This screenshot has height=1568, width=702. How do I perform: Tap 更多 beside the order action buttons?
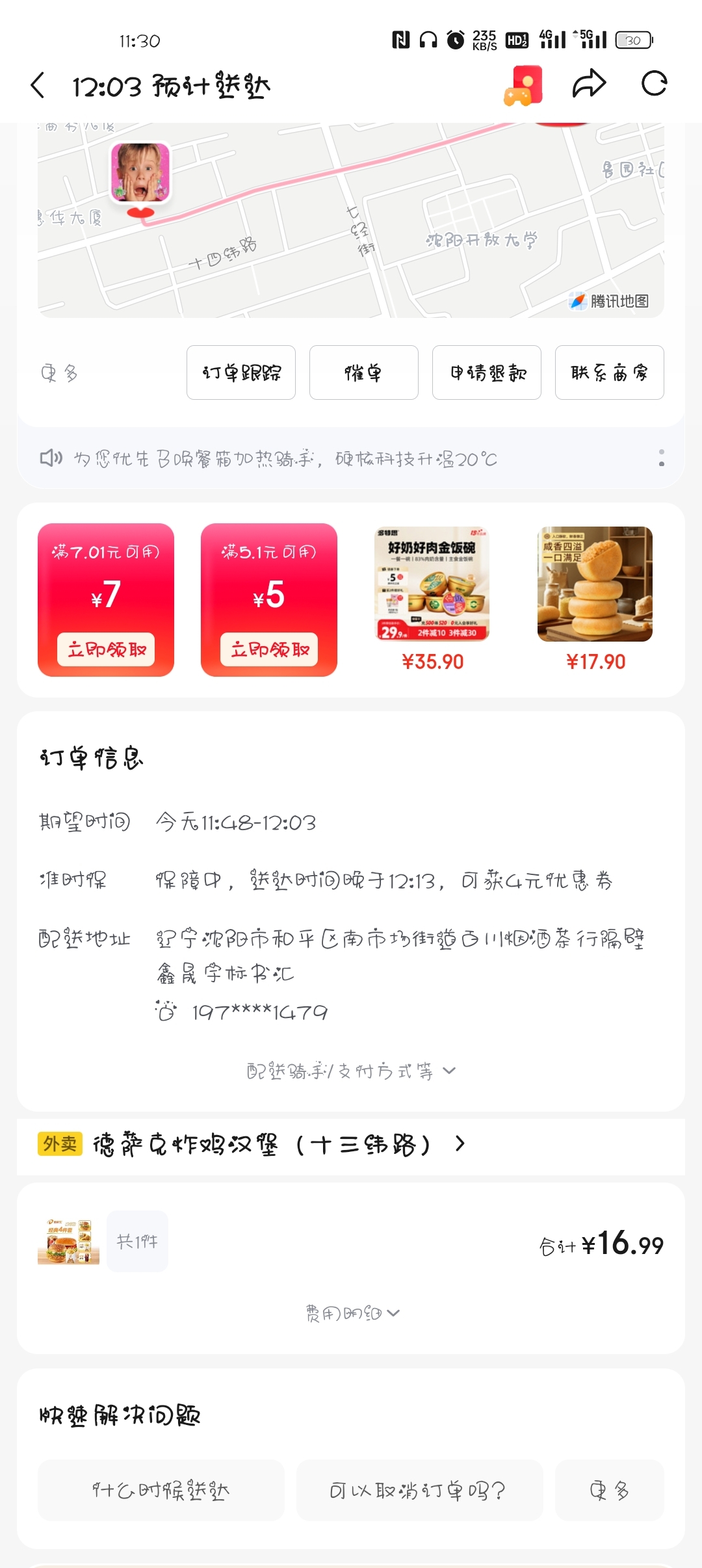(x=59, y=373)
